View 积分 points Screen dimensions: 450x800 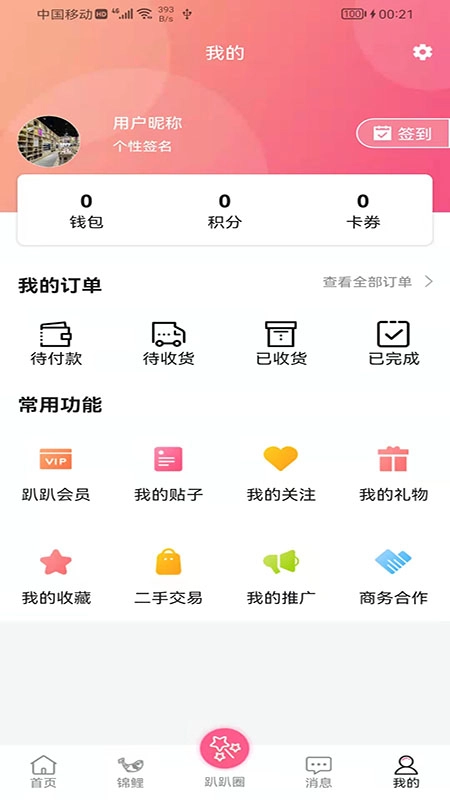coord(224,211)
